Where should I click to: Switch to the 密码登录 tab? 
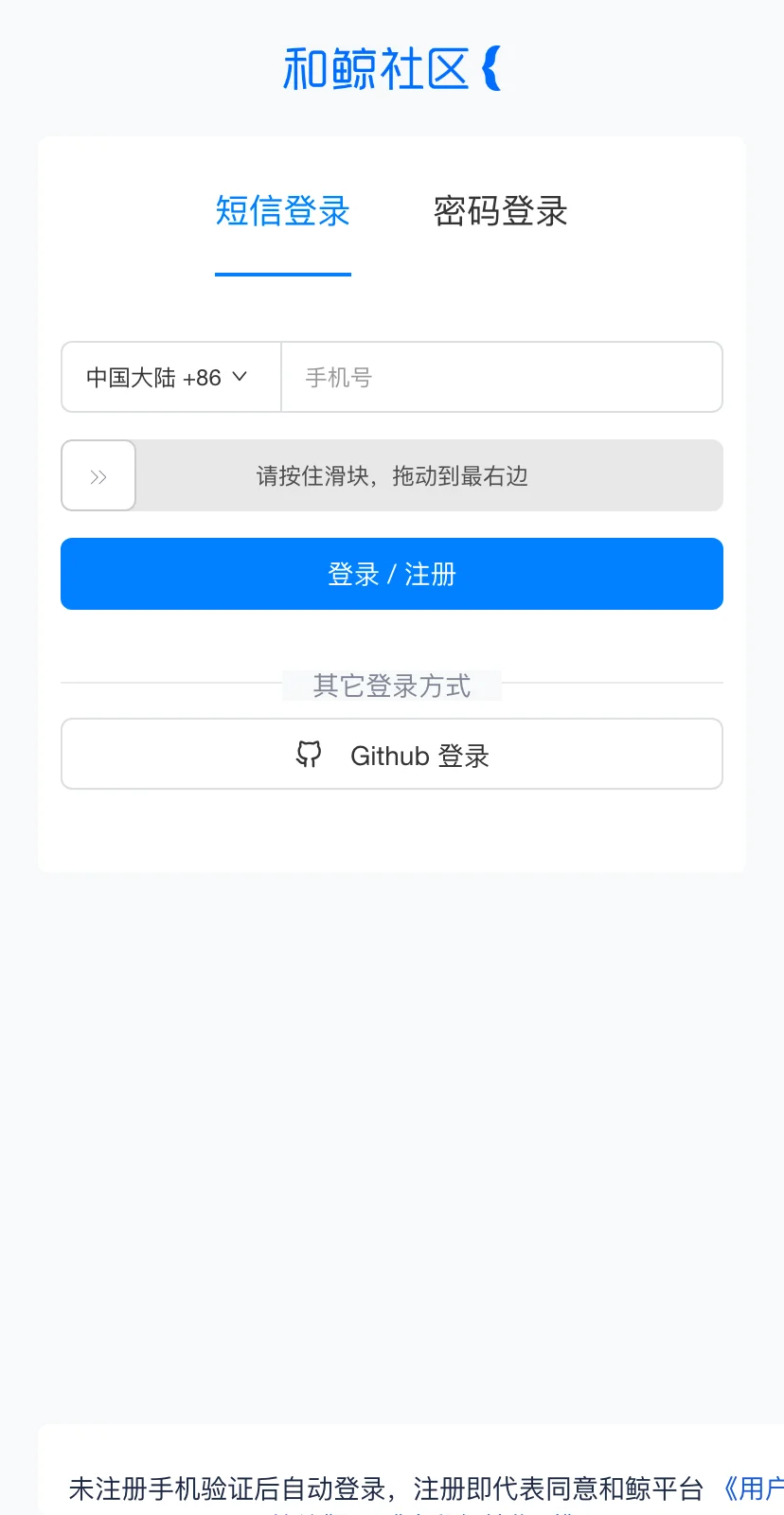pos(500,211)
